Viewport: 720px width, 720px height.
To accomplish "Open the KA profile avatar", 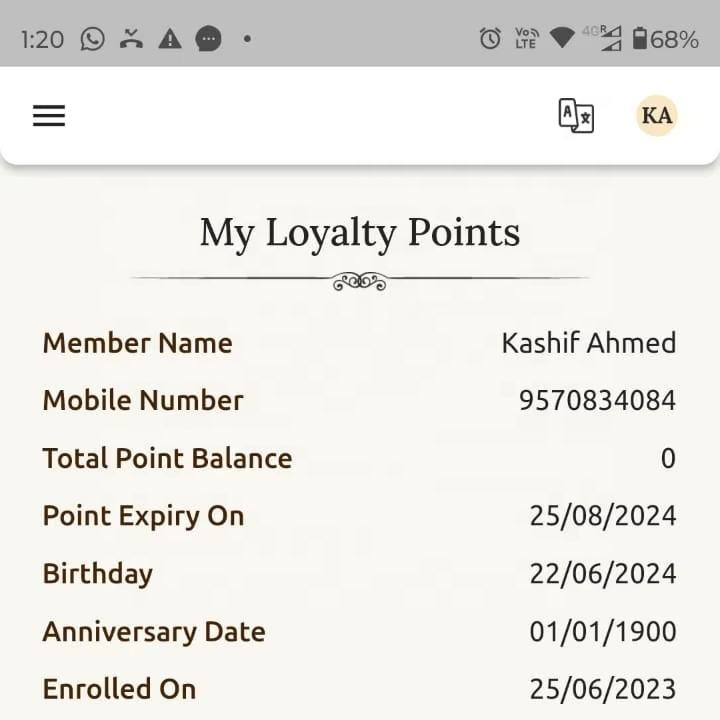I will [x=656, y=115].
